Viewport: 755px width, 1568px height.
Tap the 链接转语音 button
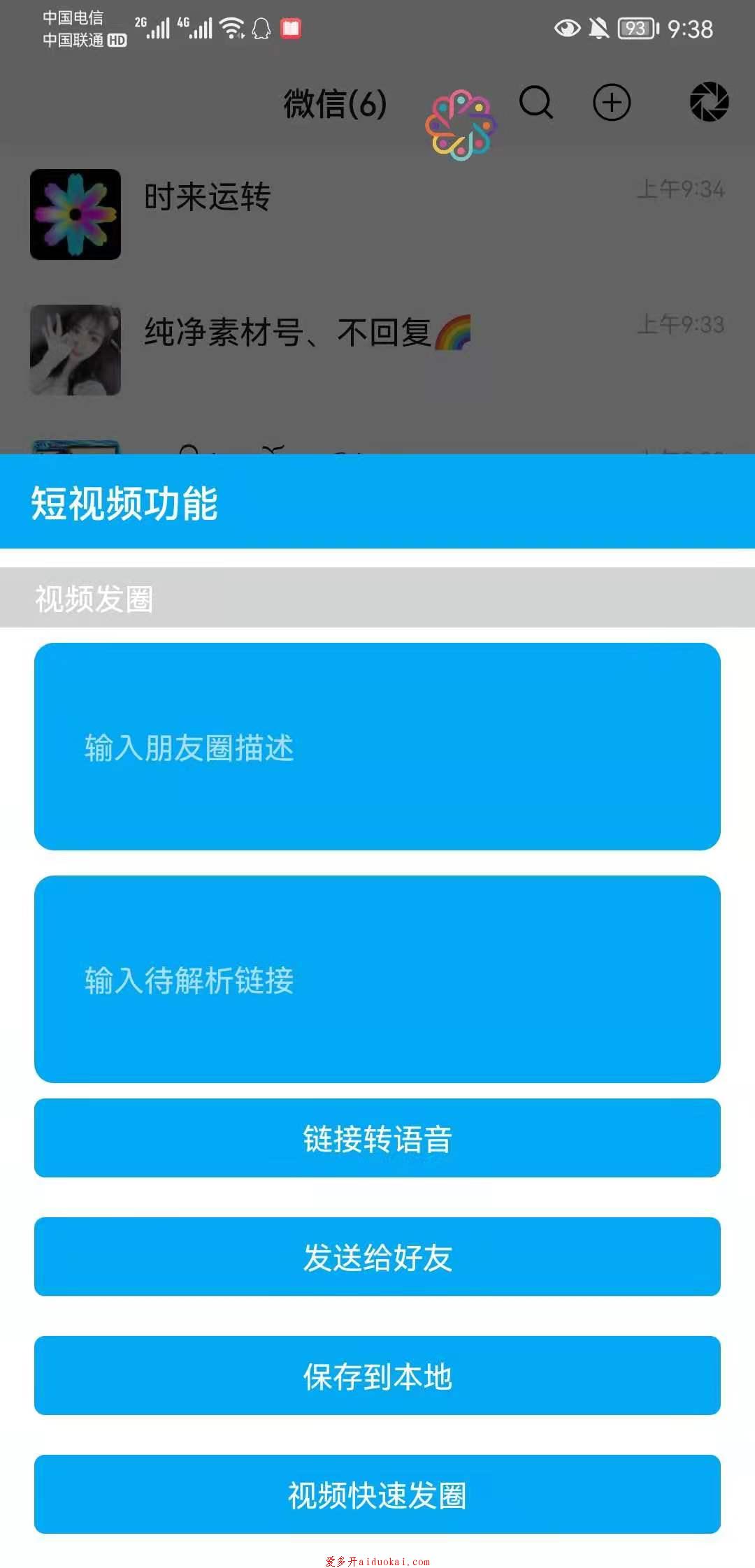click(377, 1138)
